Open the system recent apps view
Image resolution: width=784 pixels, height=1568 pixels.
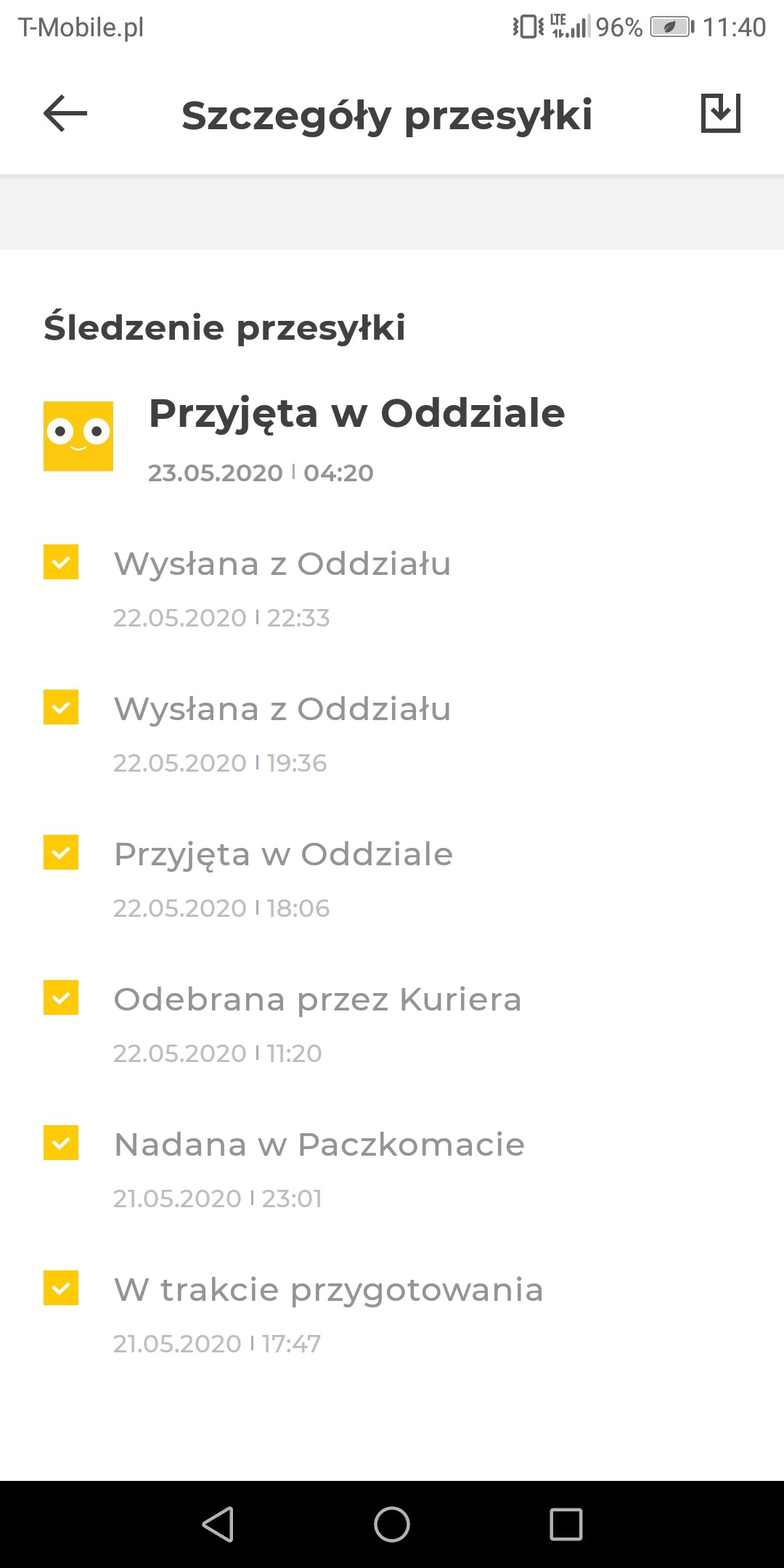[x=566, y=1524]
